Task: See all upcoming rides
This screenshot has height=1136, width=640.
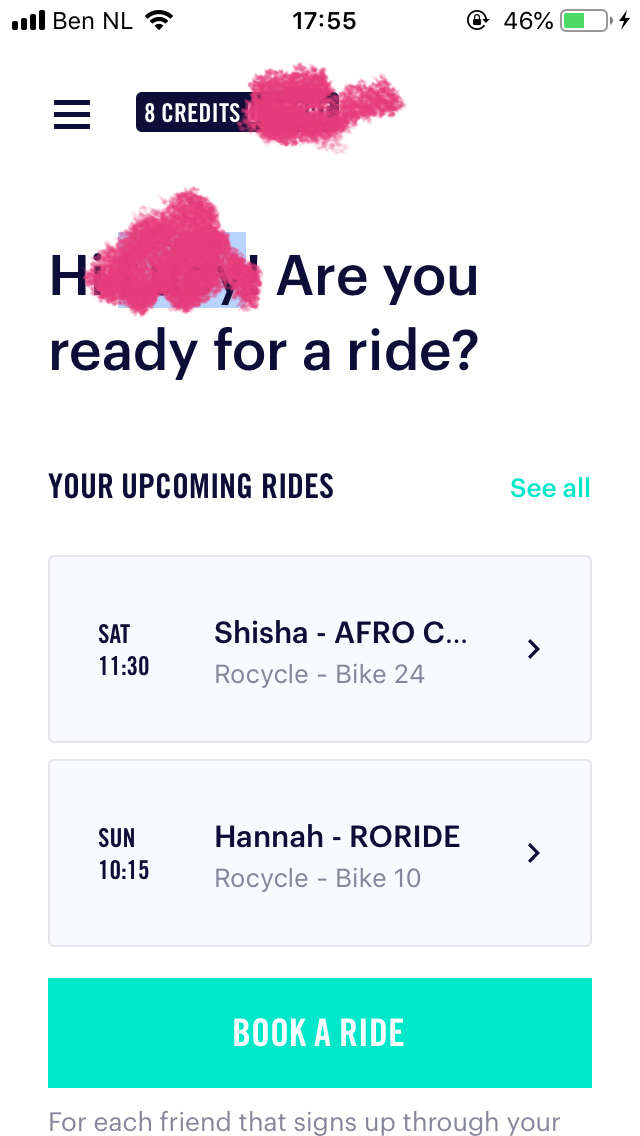Action: click(x=550, y=488)
